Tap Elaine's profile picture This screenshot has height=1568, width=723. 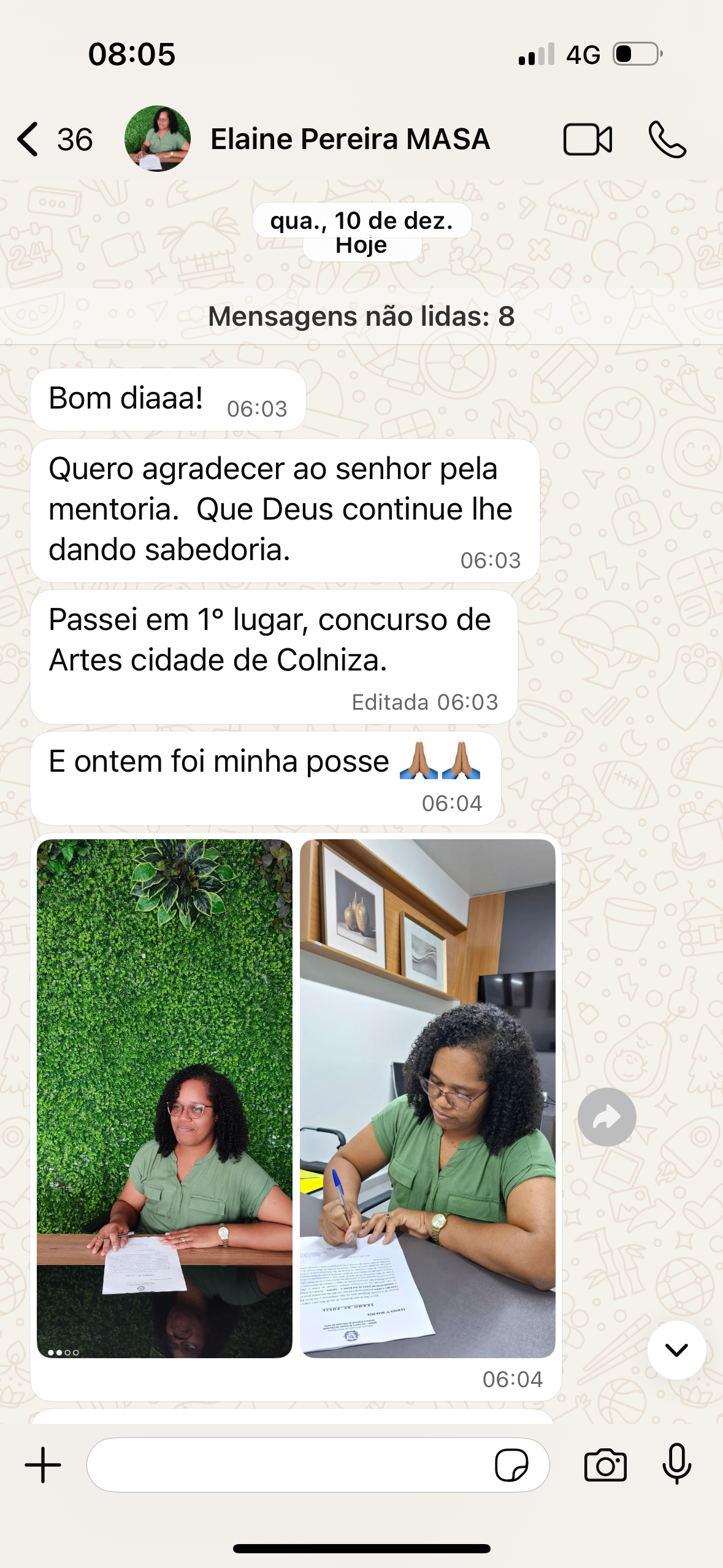tap(158, 140)
